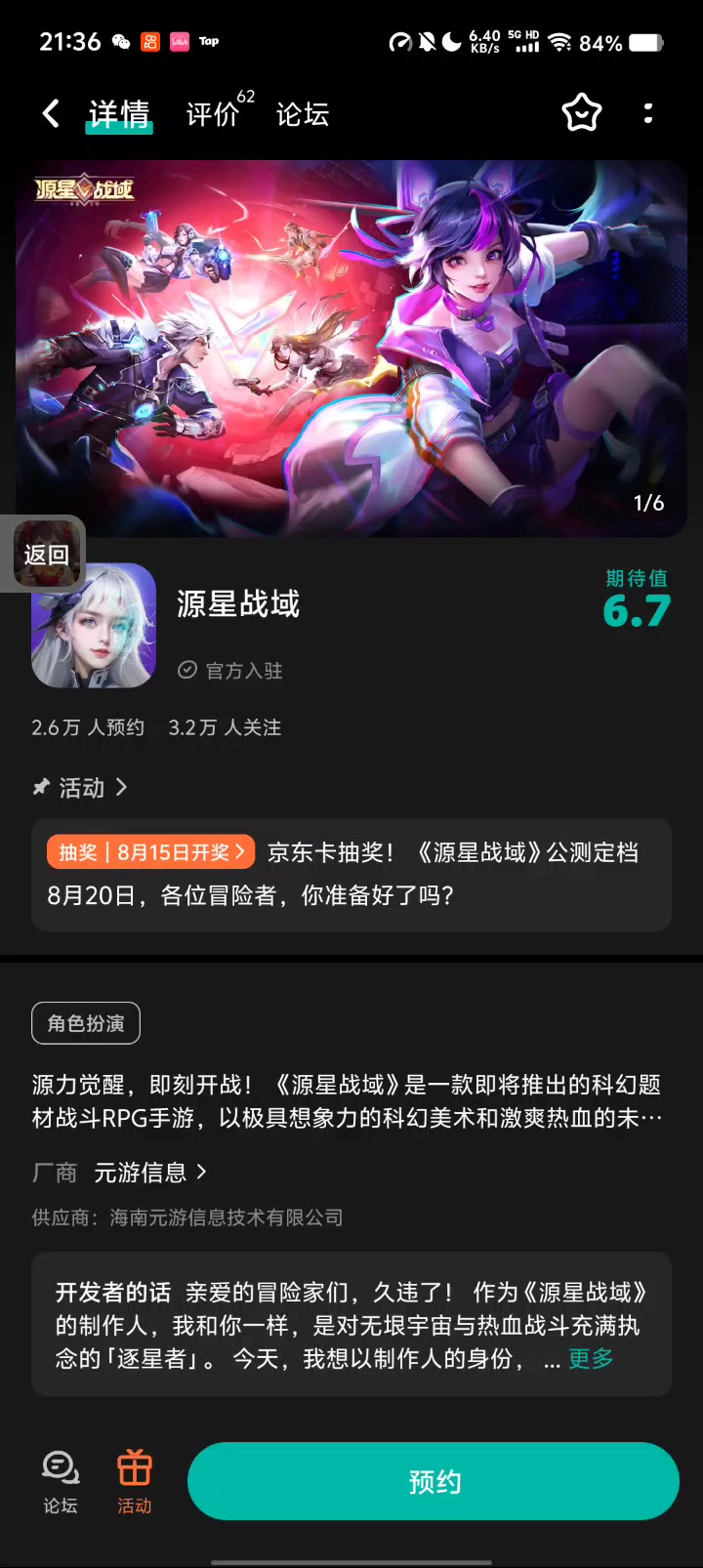Switch to the 论坛 tab at top
The width and height of the screenshot is (703, 1568).
click(303, 114)
